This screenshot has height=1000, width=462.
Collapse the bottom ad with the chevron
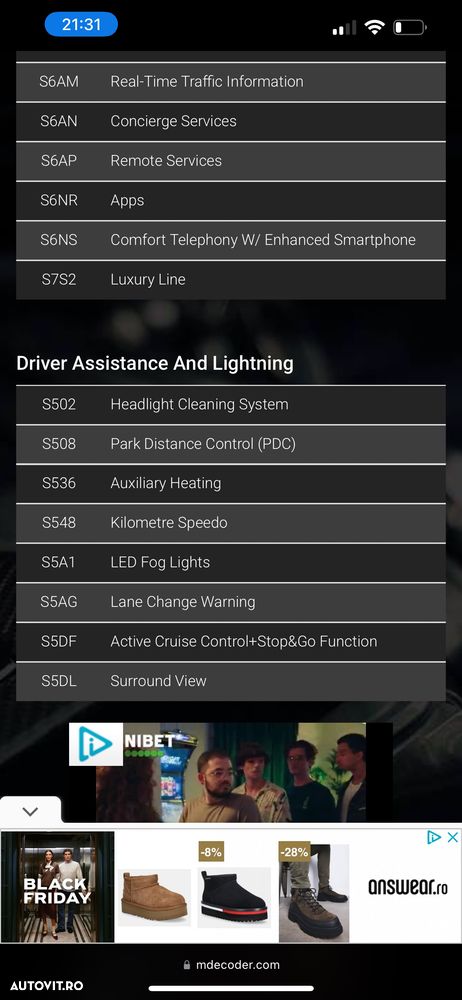coord(30,811)
